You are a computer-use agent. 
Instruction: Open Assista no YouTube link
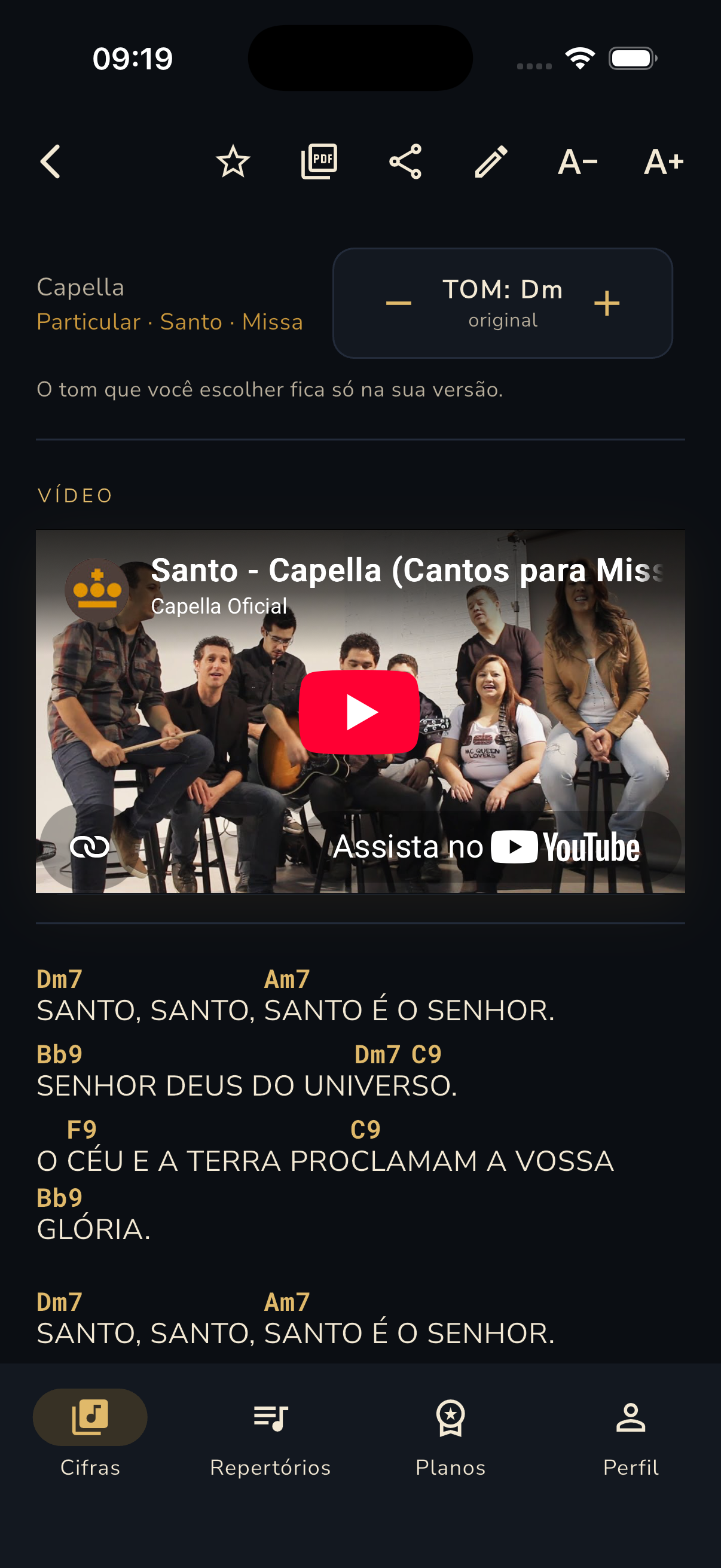click(x=487, y=847)
